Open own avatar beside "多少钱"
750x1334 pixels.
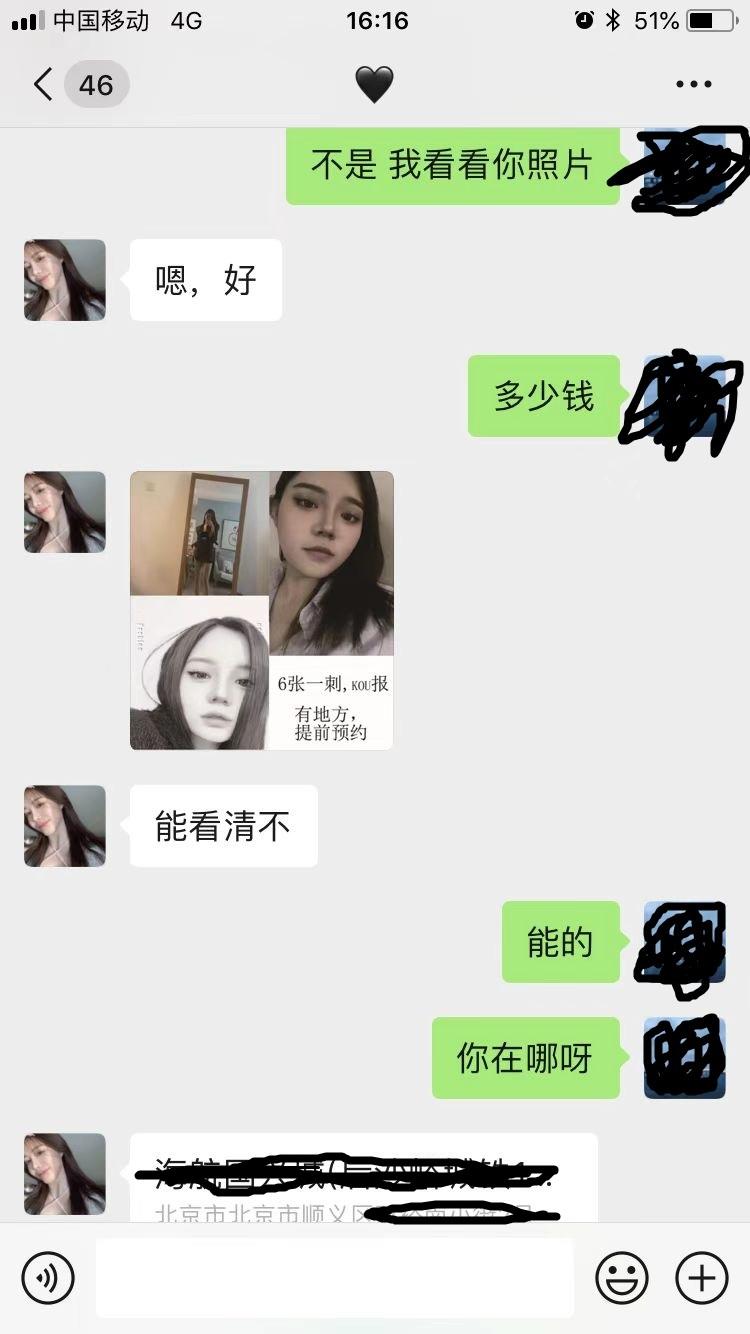click(684, 396)
